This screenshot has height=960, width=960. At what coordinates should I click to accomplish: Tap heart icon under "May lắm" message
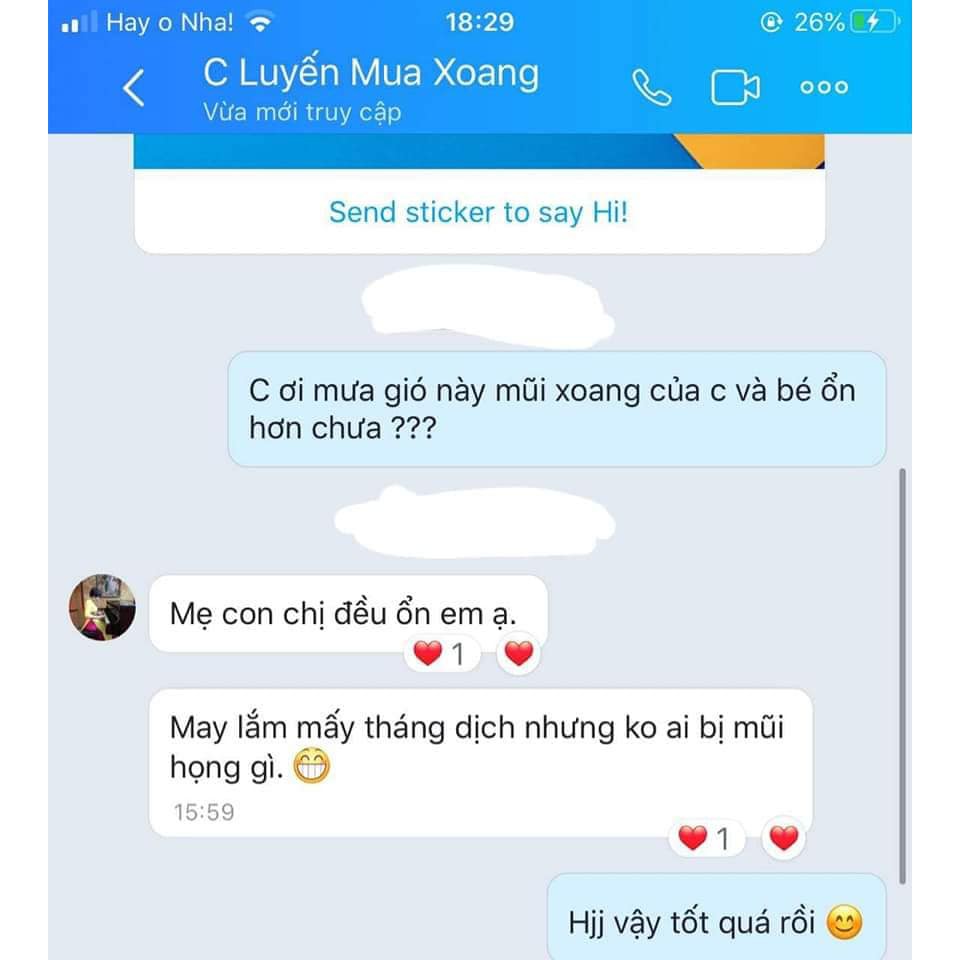tap(784, 838)
